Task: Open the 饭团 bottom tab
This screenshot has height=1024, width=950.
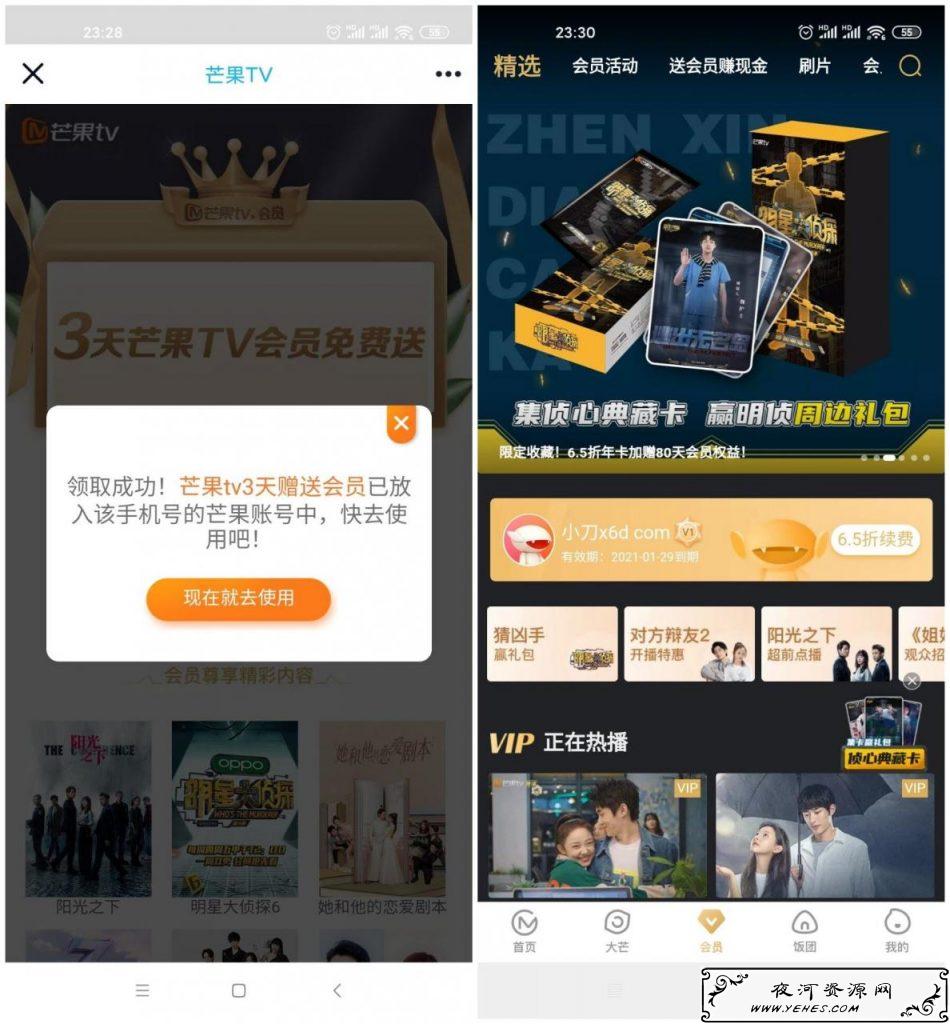Action: point(804,930)
